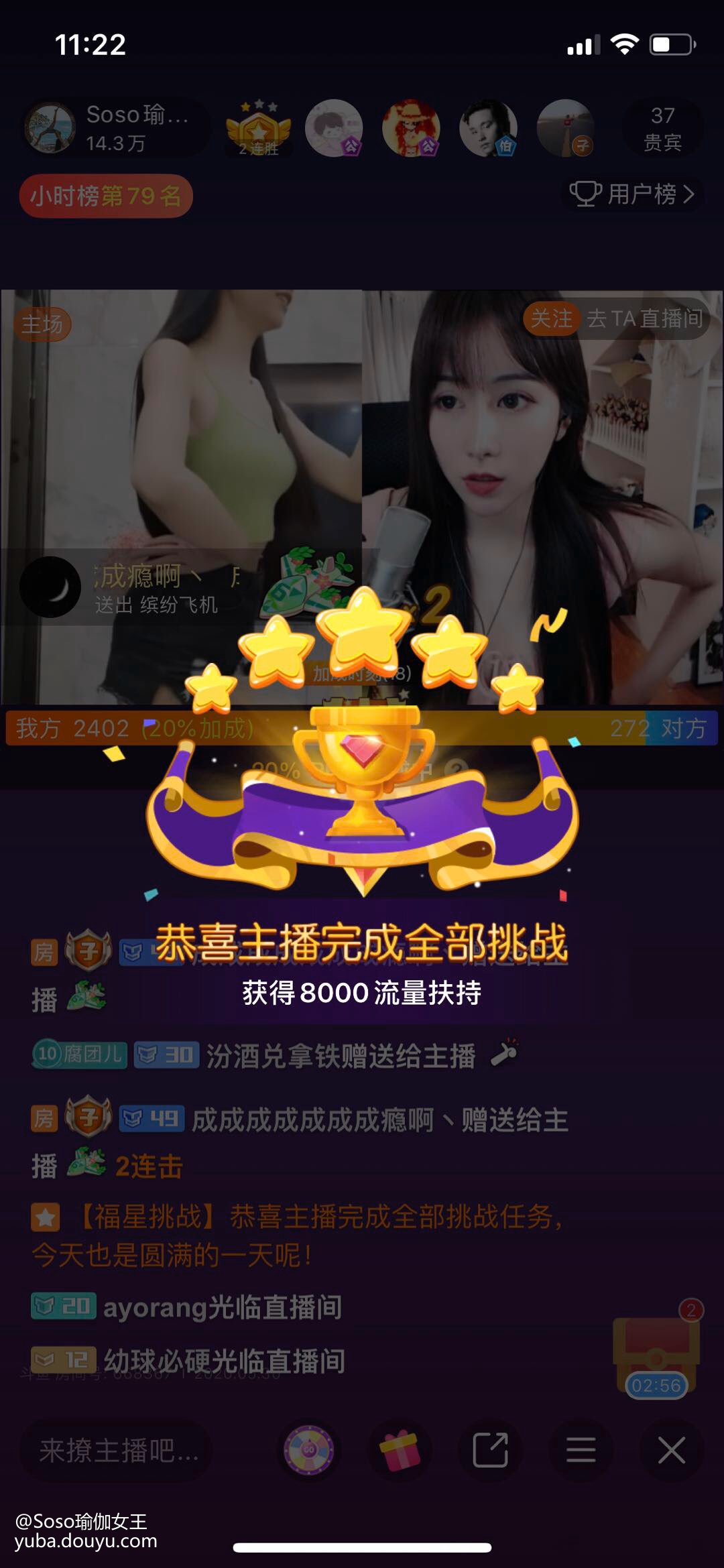Open the lucky wheel icon

pos(309,1451)
